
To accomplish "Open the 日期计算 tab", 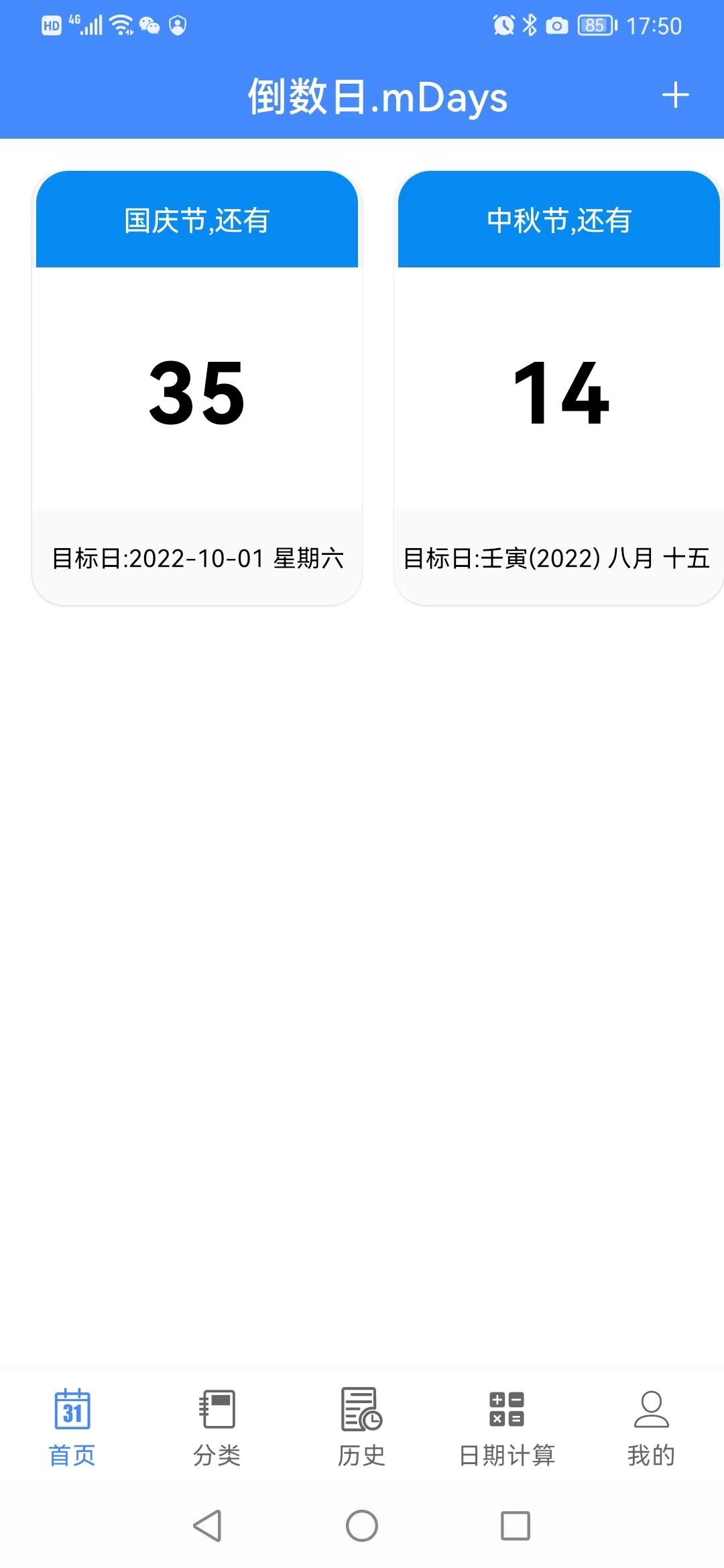I will pyautogui.click(x=507, y=1427).
